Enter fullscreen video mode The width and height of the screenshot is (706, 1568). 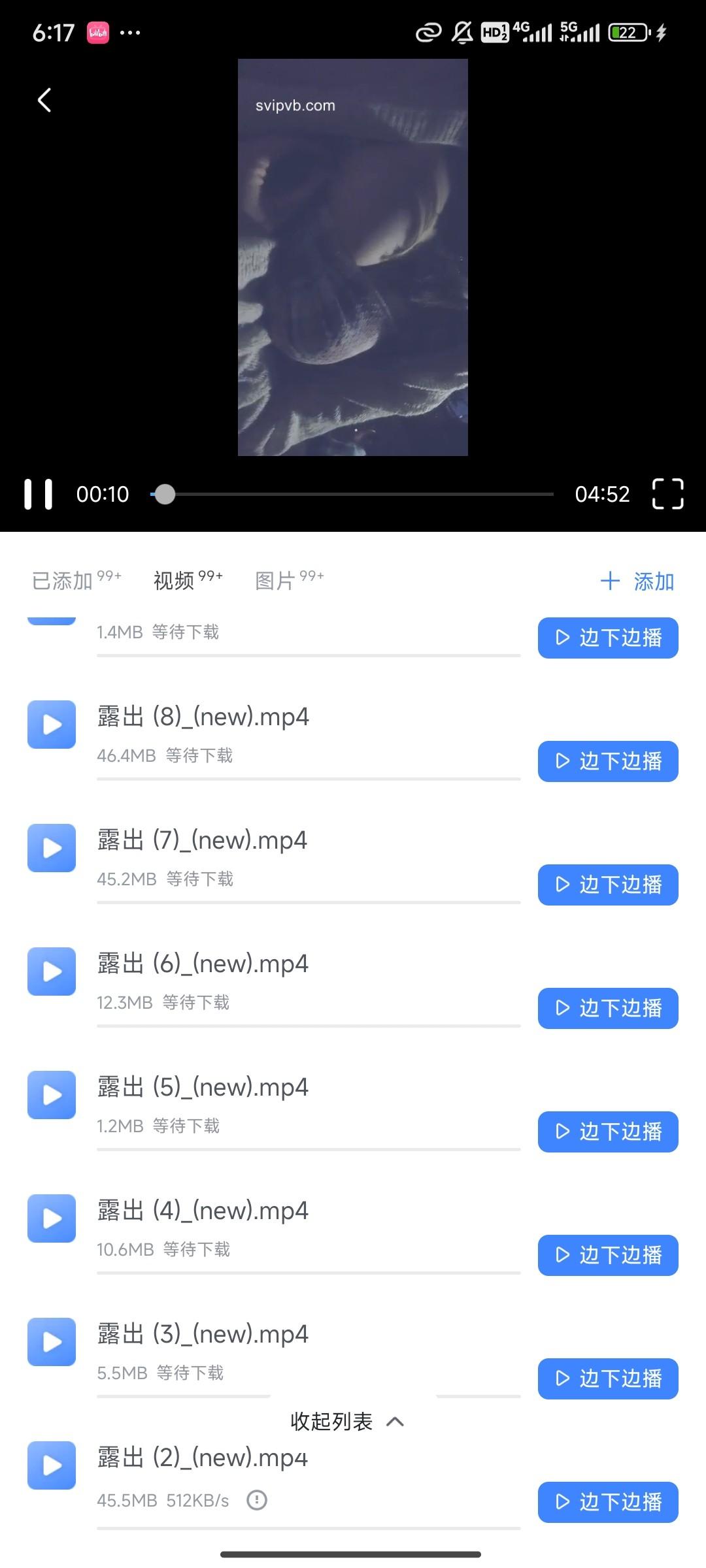click(x=667, y=494)
